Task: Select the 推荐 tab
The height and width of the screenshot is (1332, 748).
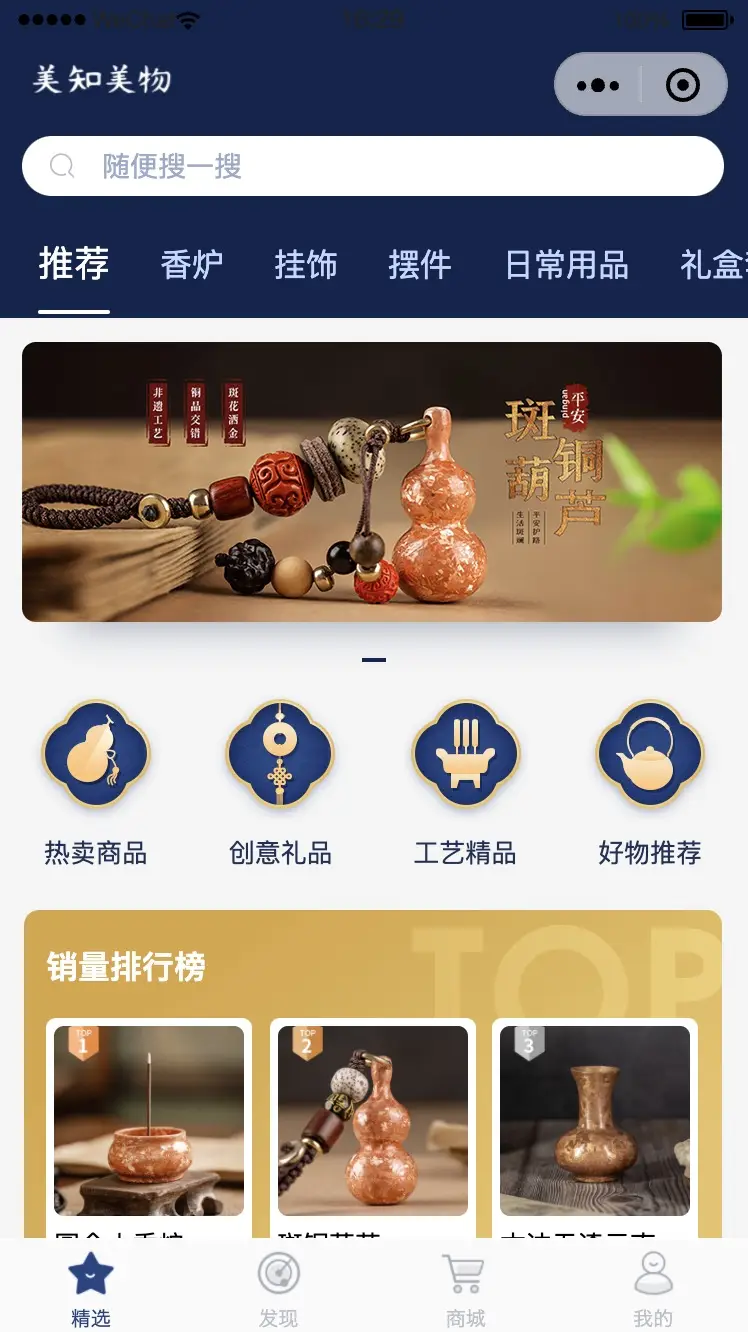Action: pyautogui.click(x=74, y=264)
